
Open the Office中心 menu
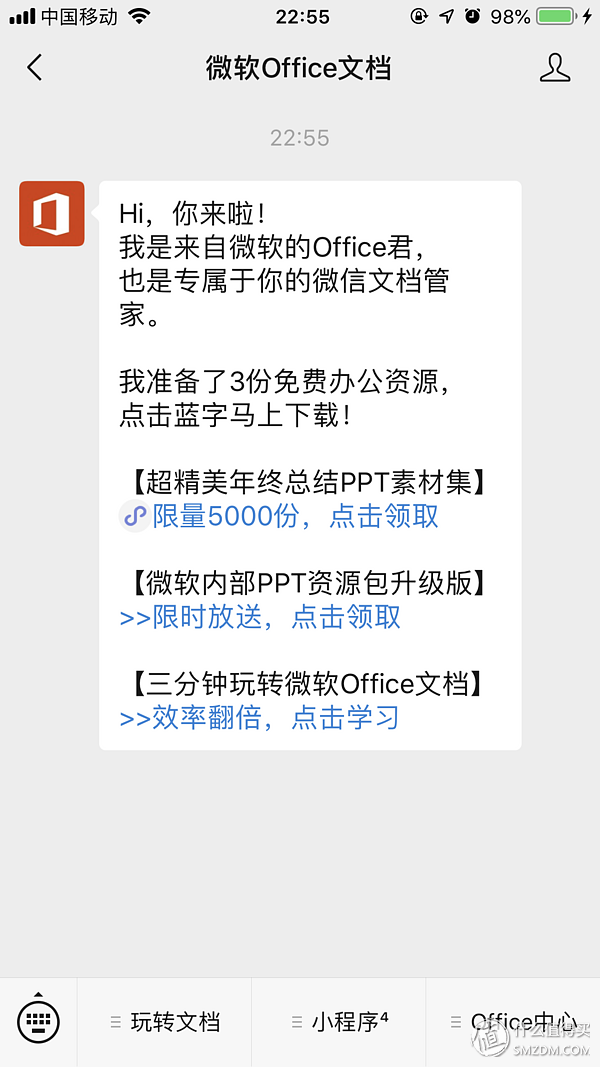click(513, 1022)
